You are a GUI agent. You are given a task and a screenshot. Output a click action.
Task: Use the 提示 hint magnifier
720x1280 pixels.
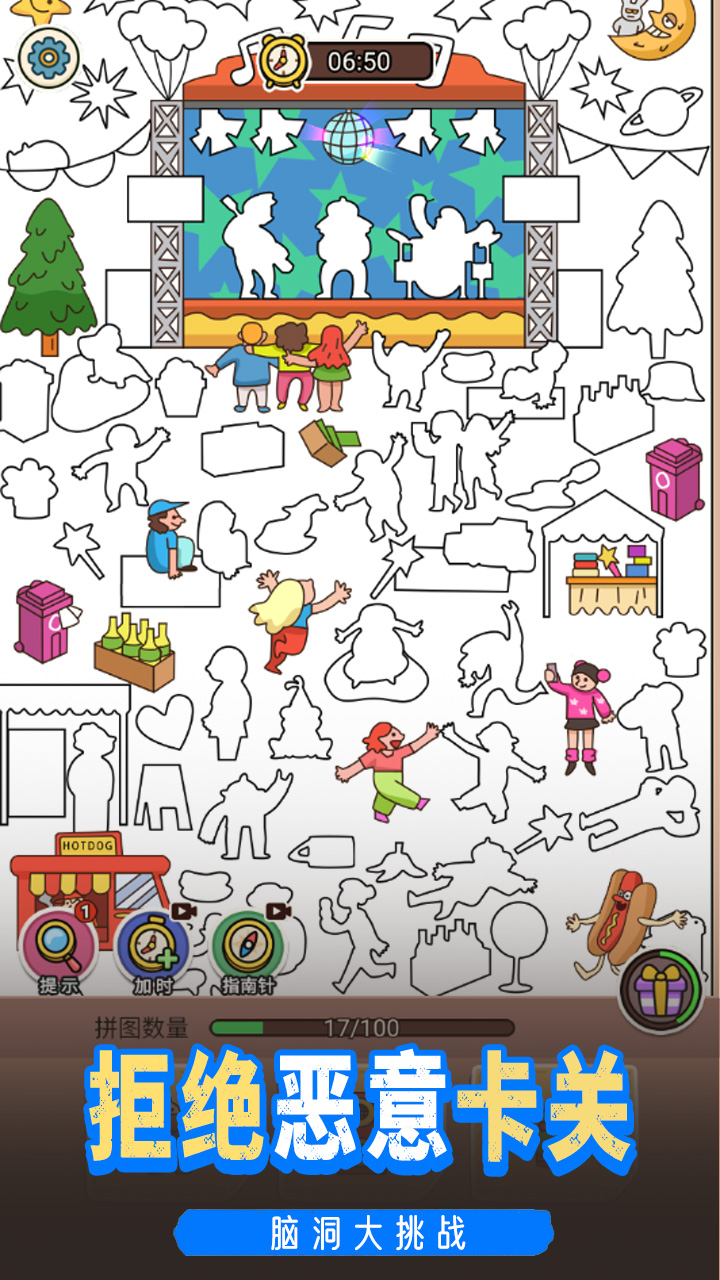(x=58, y=948)
